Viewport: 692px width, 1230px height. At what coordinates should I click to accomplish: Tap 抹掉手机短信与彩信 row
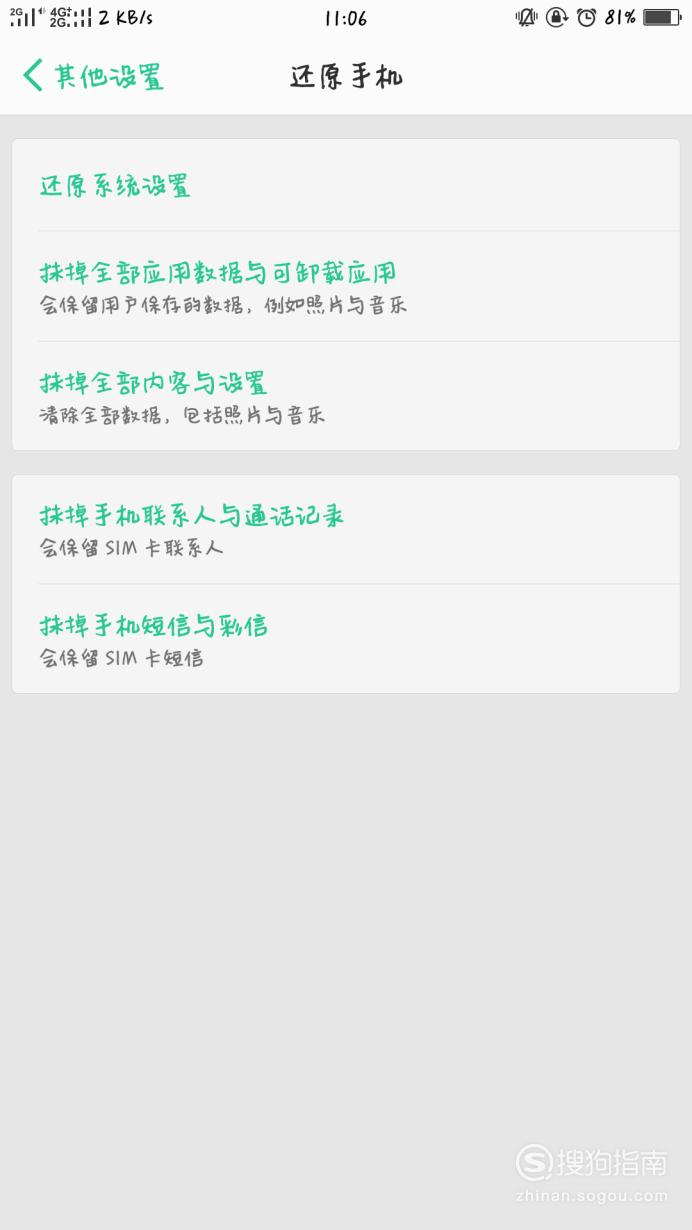(x=346, y=639)
